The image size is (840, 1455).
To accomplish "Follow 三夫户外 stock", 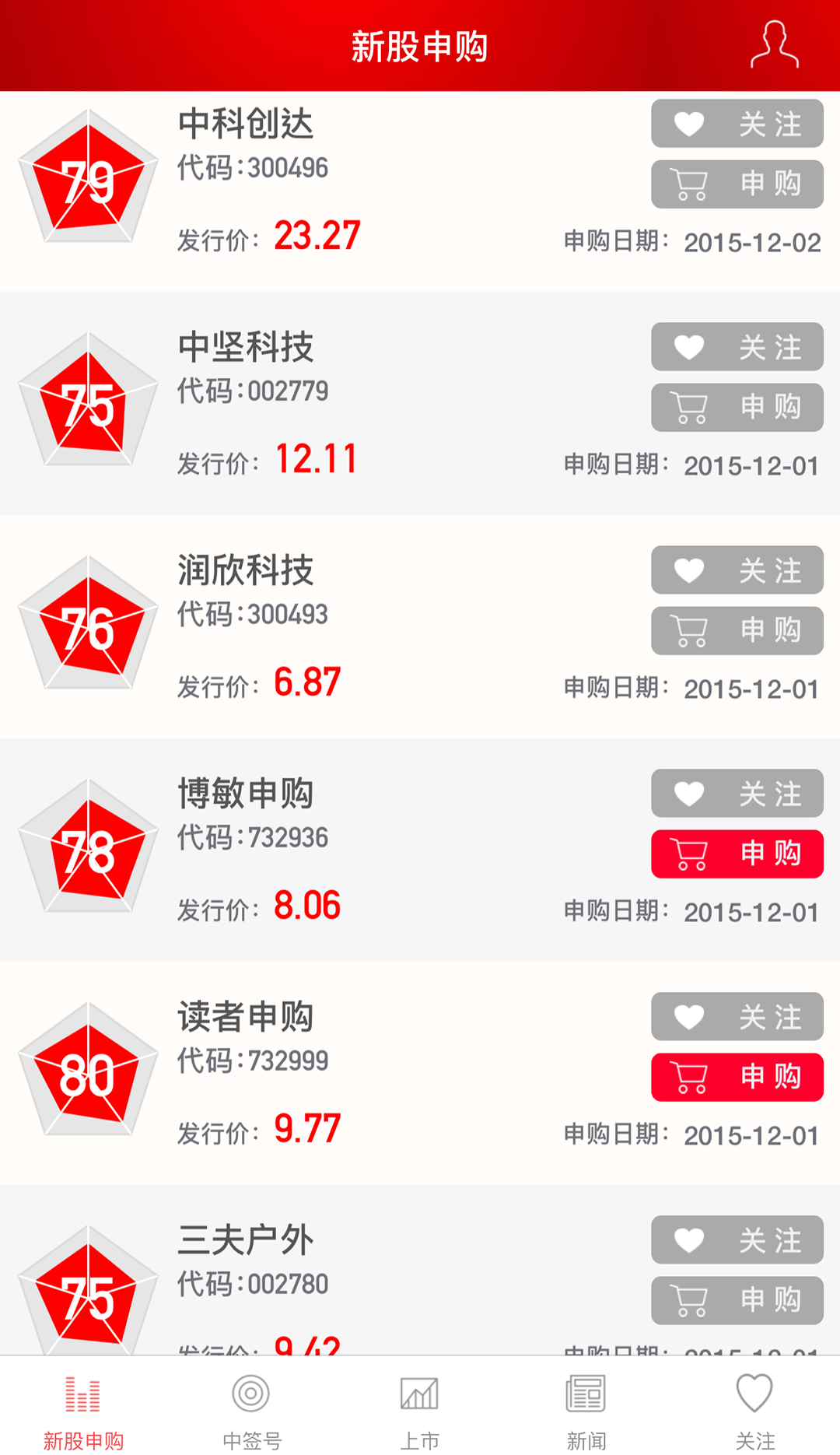I will point(737,1240).
